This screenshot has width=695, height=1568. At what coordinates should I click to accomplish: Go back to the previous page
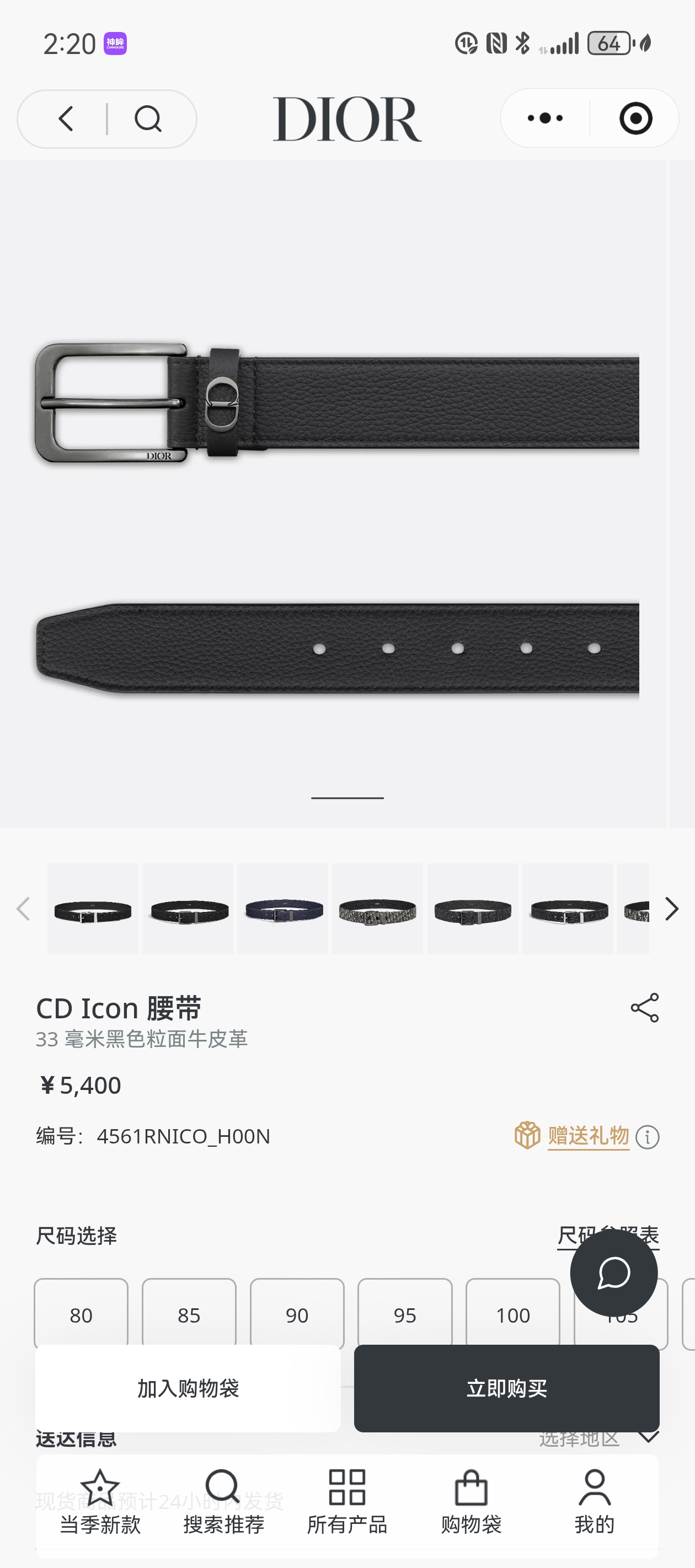pos(66,119)
